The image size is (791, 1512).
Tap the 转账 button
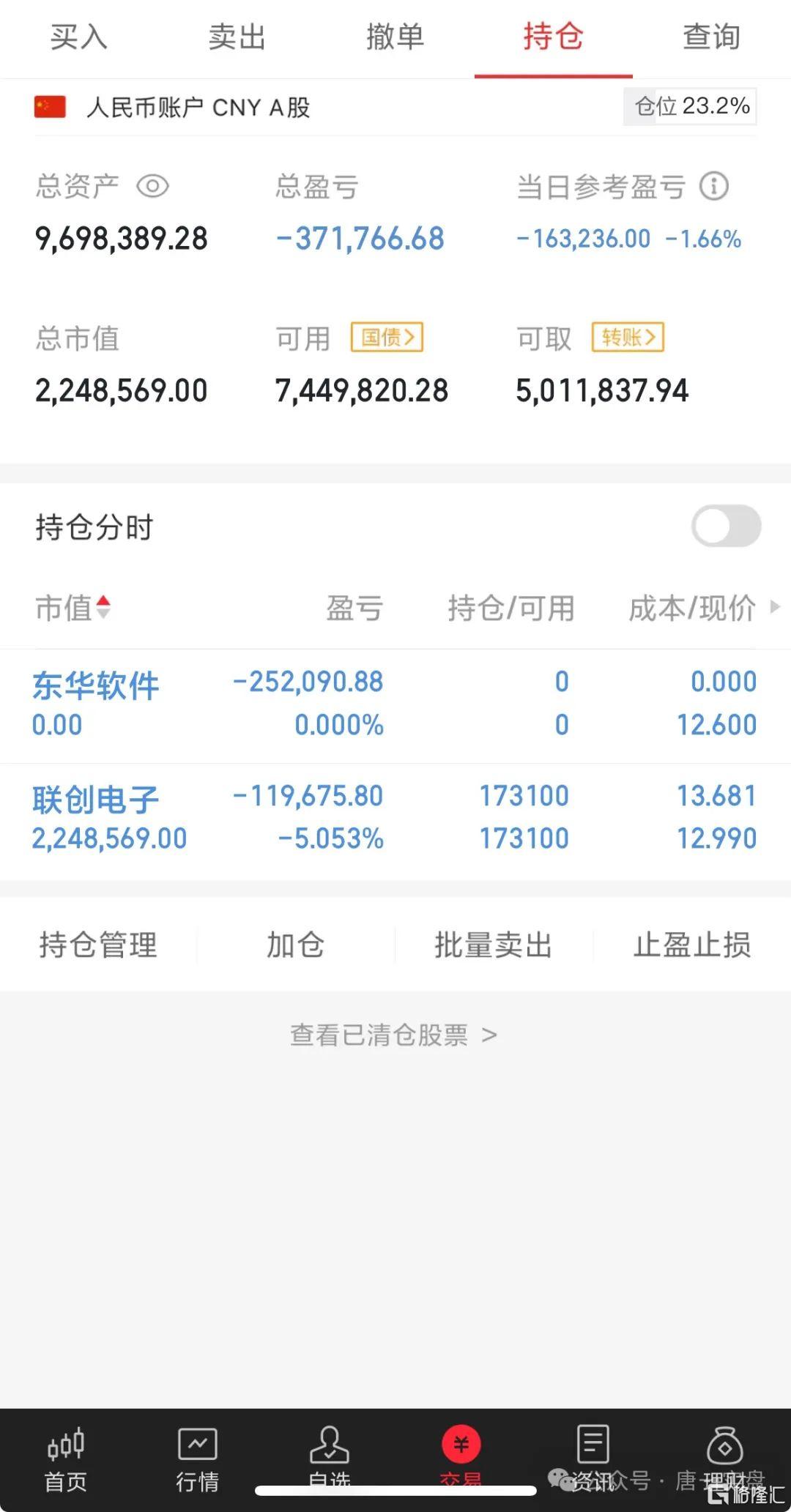pyautogui.click(x=628, y=338)
